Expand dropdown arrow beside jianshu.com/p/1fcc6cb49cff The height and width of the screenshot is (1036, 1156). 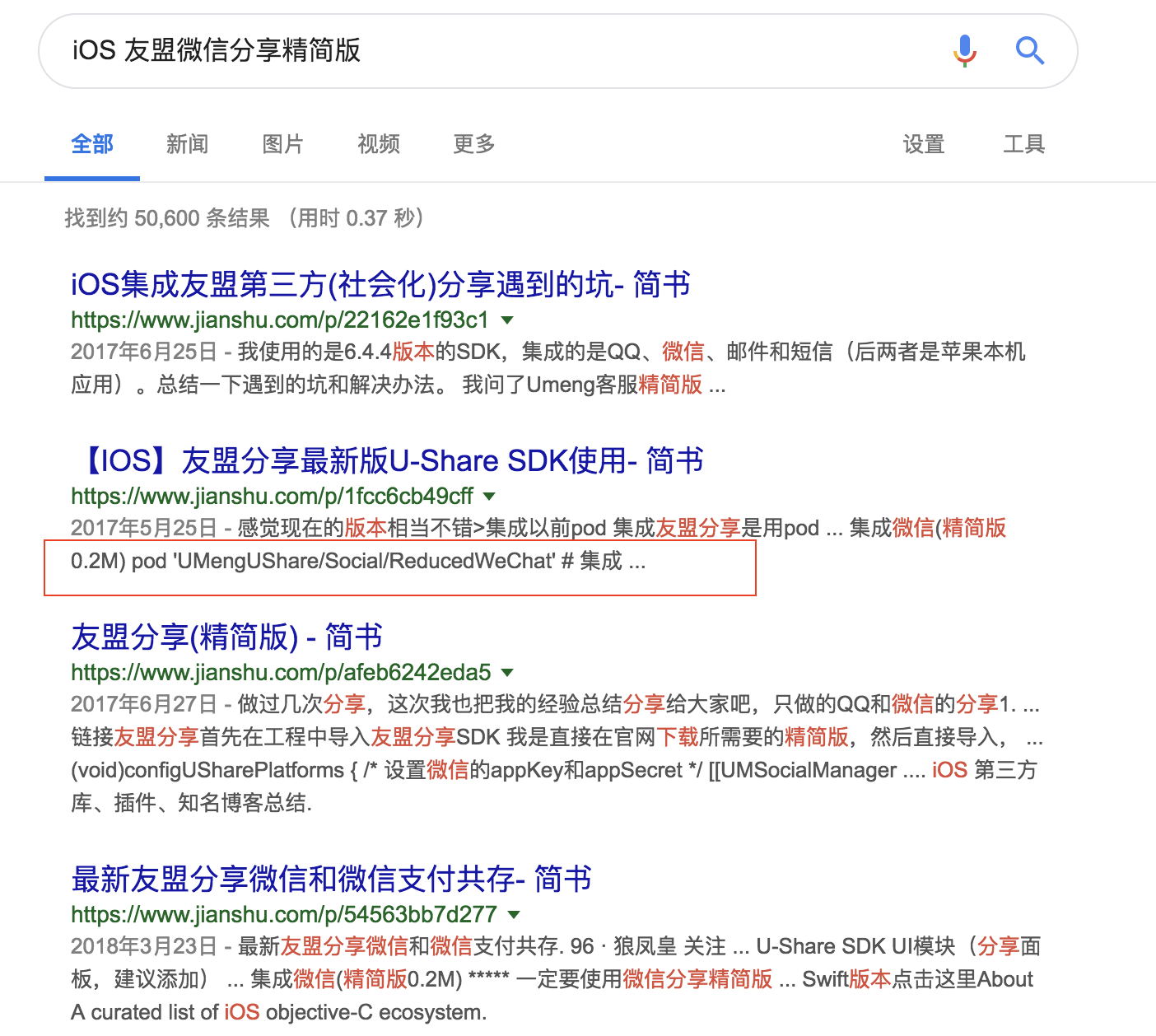click(490, 496)
